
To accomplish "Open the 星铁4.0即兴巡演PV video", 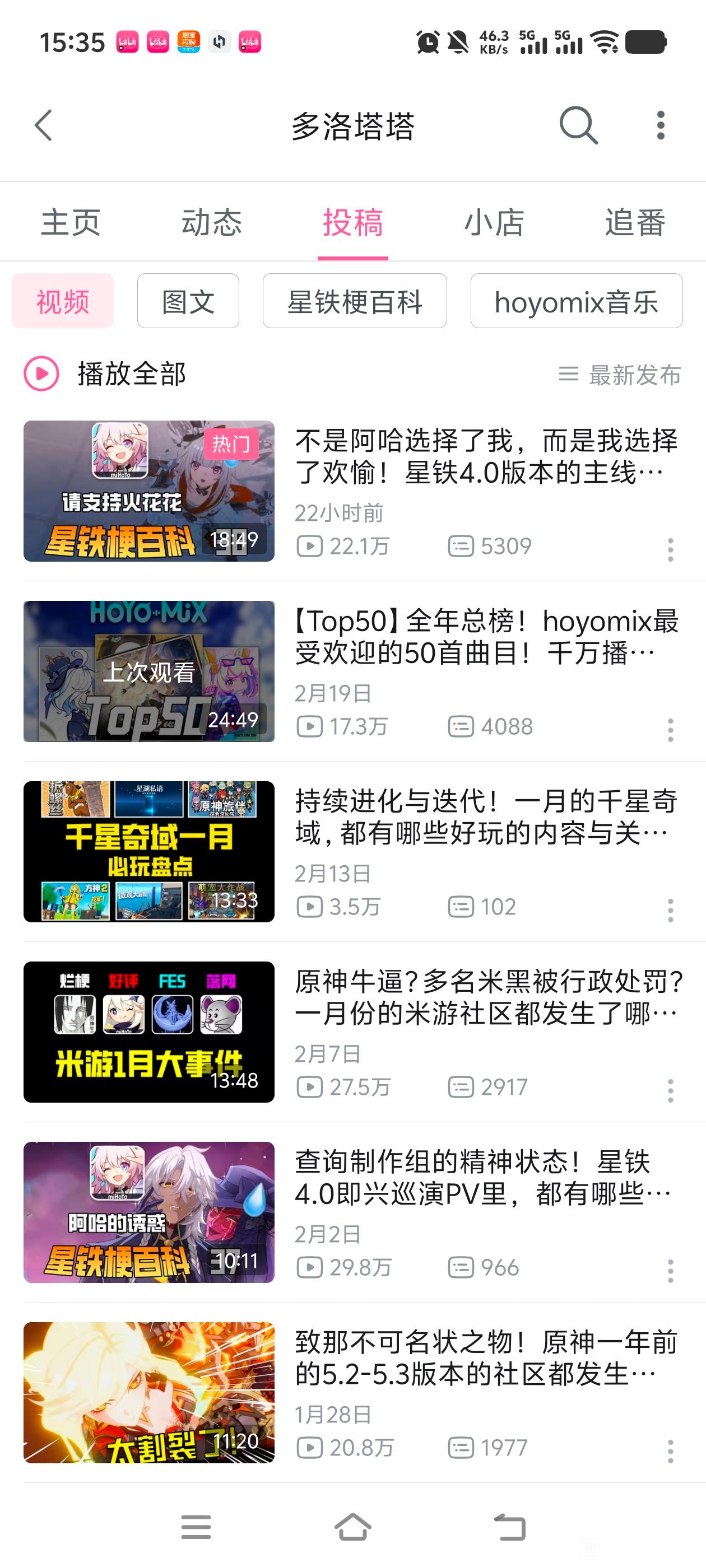I will click(148, 1212).
